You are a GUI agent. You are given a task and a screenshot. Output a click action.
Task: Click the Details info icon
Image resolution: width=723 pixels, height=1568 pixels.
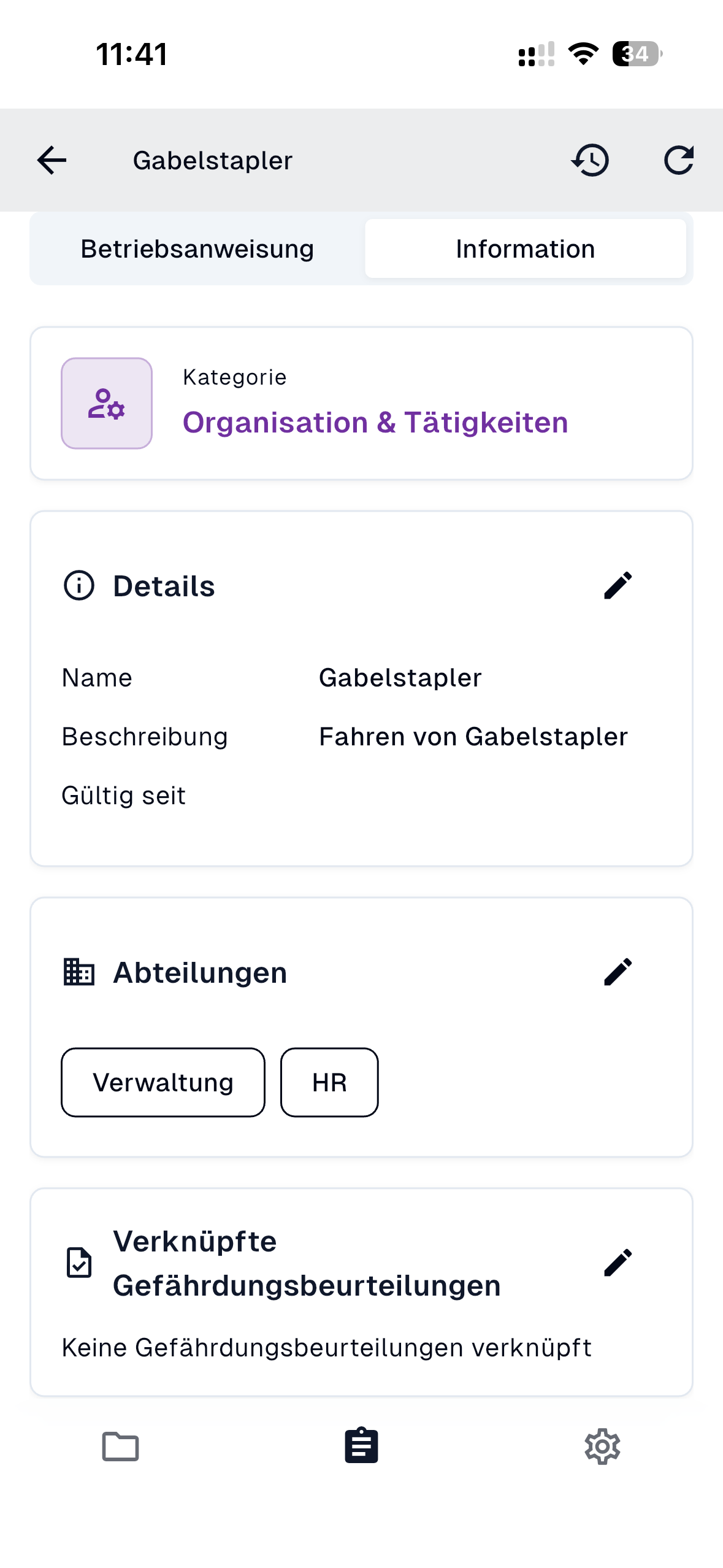point(78,586)
